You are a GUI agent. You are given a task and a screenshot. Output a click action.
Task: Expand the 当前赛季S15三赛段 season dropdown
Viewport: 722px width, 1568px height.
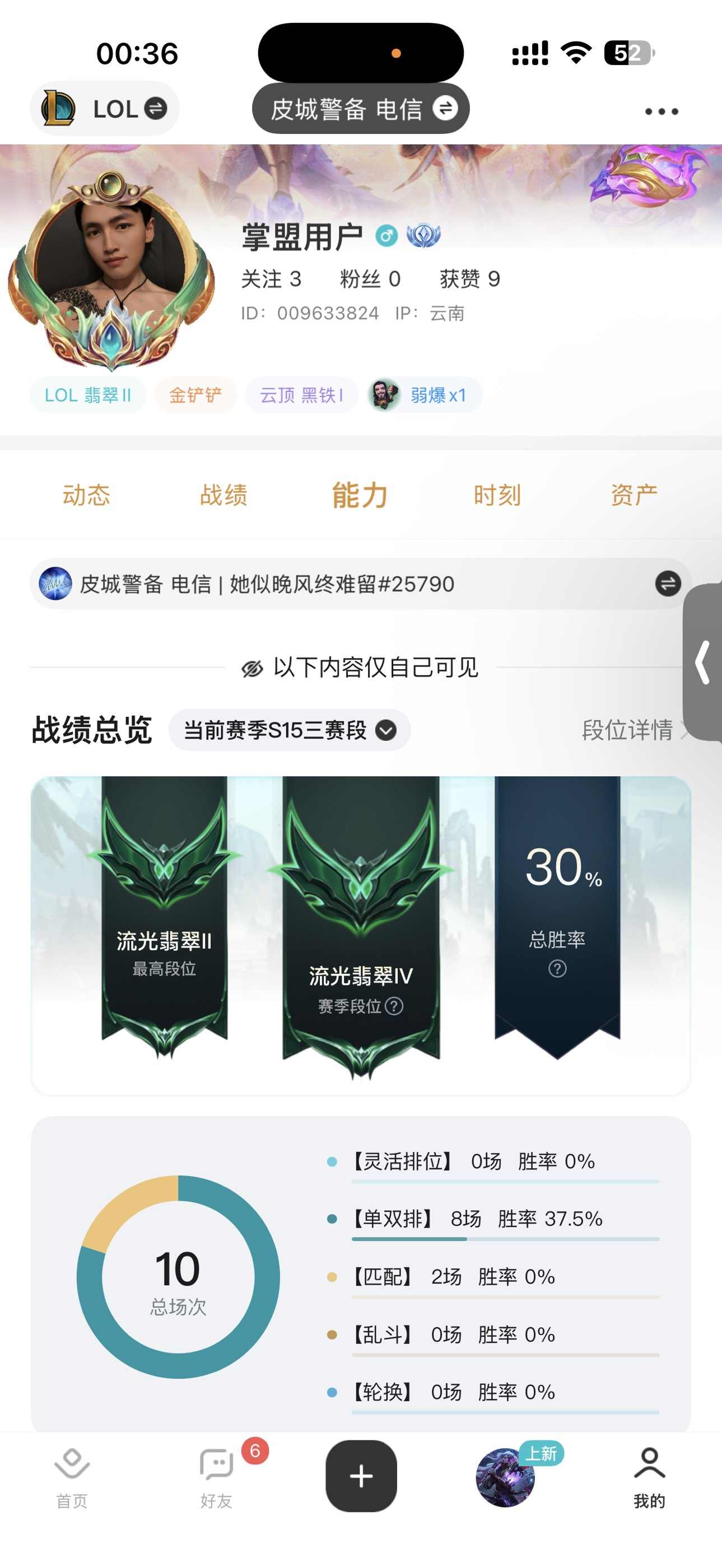point(290,730)
